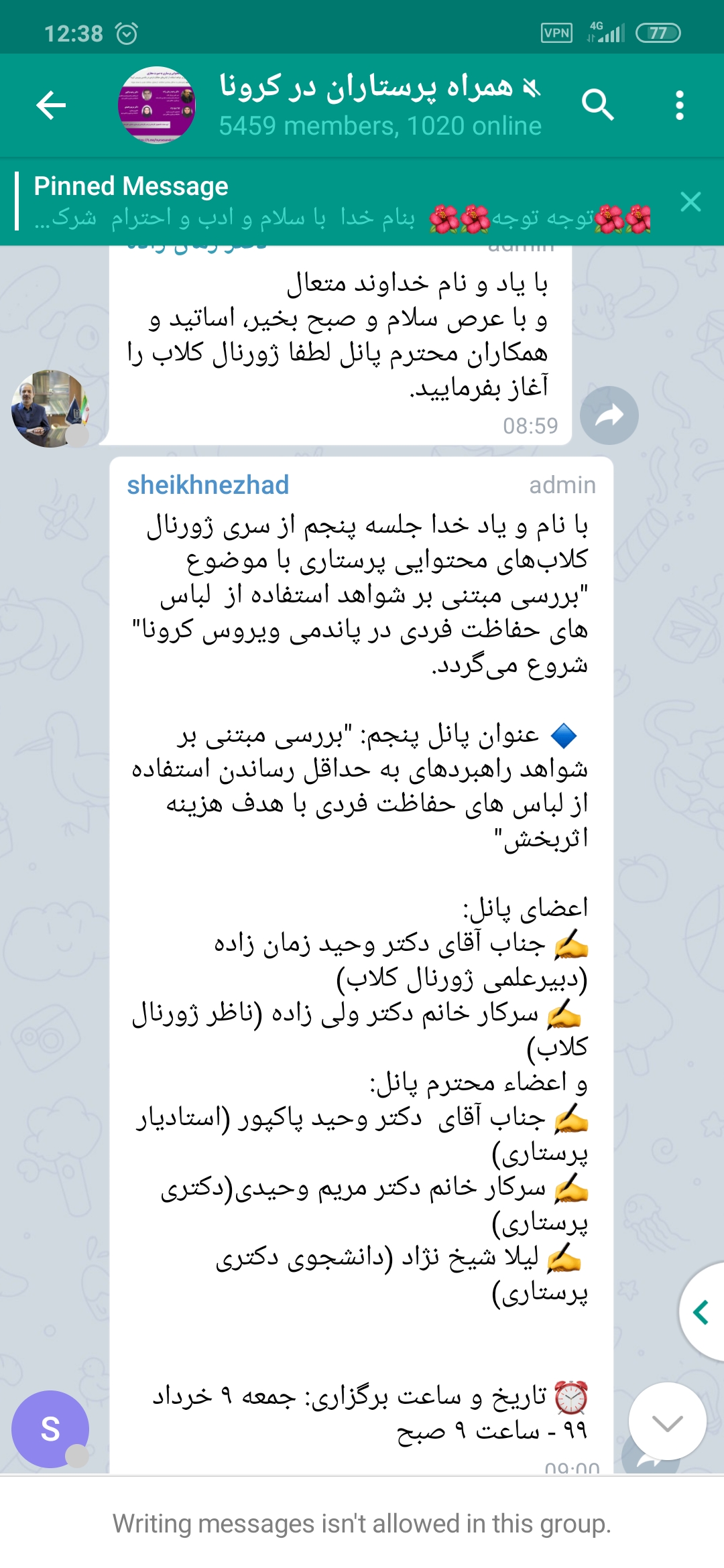724x1568 pixels.
Task: Search messages in this group
Action: pyautogui.click(x=597, y=105)
